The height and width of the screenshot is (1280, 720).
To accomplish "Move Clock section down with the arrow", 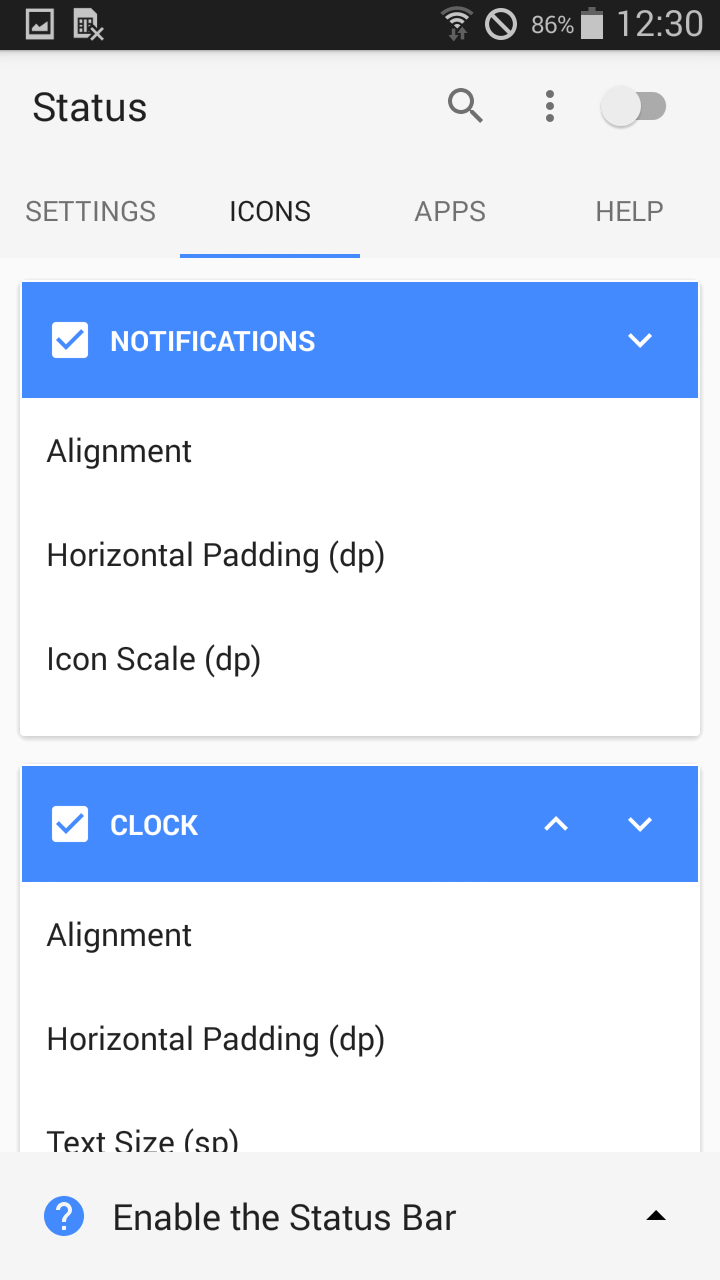I will (640, 825).
